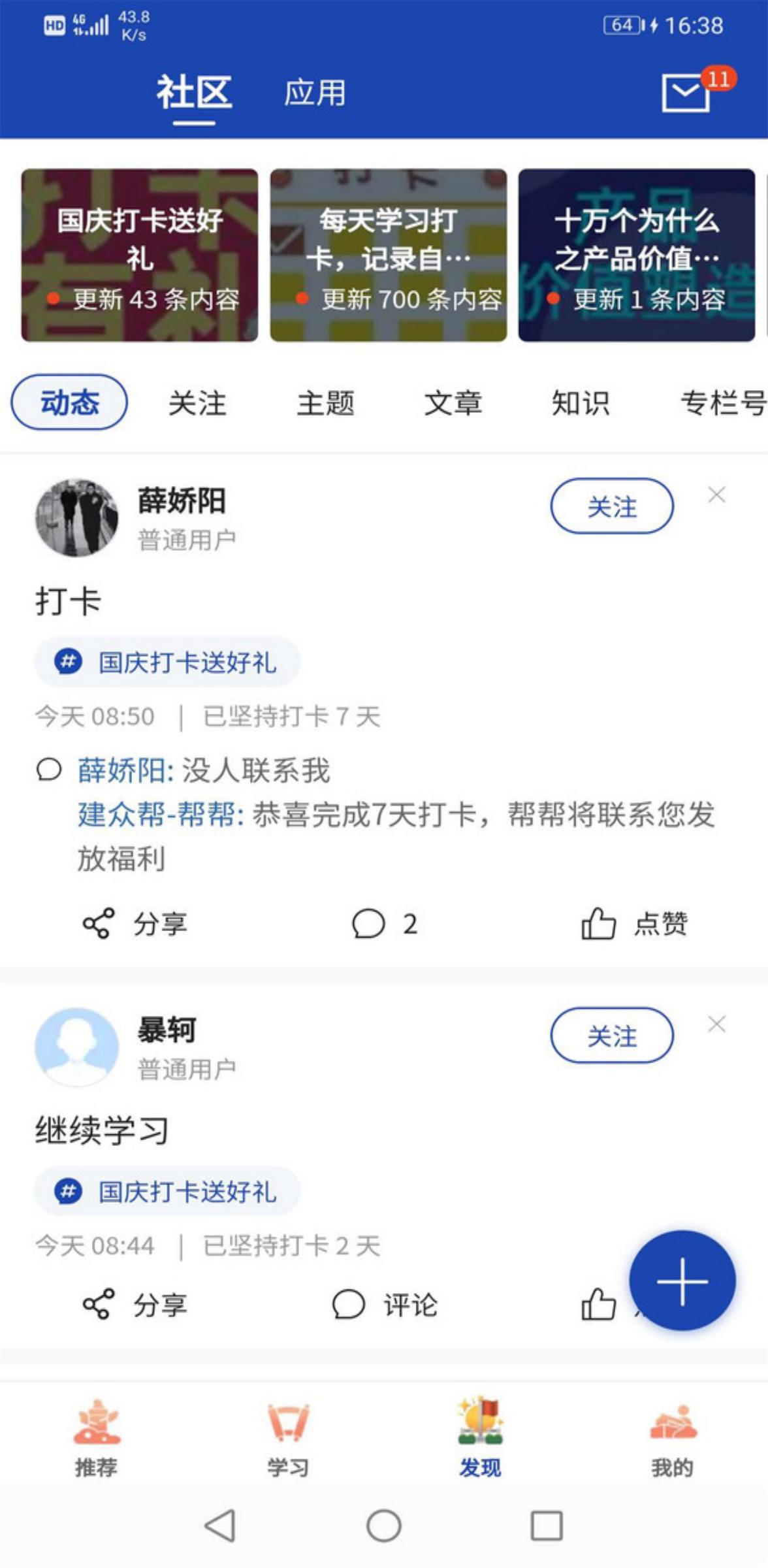This screenshot has height=1568, width=768.
Task: Open the 2 comments on 薛娇阳's post
Action: click(x=384, y=924)
